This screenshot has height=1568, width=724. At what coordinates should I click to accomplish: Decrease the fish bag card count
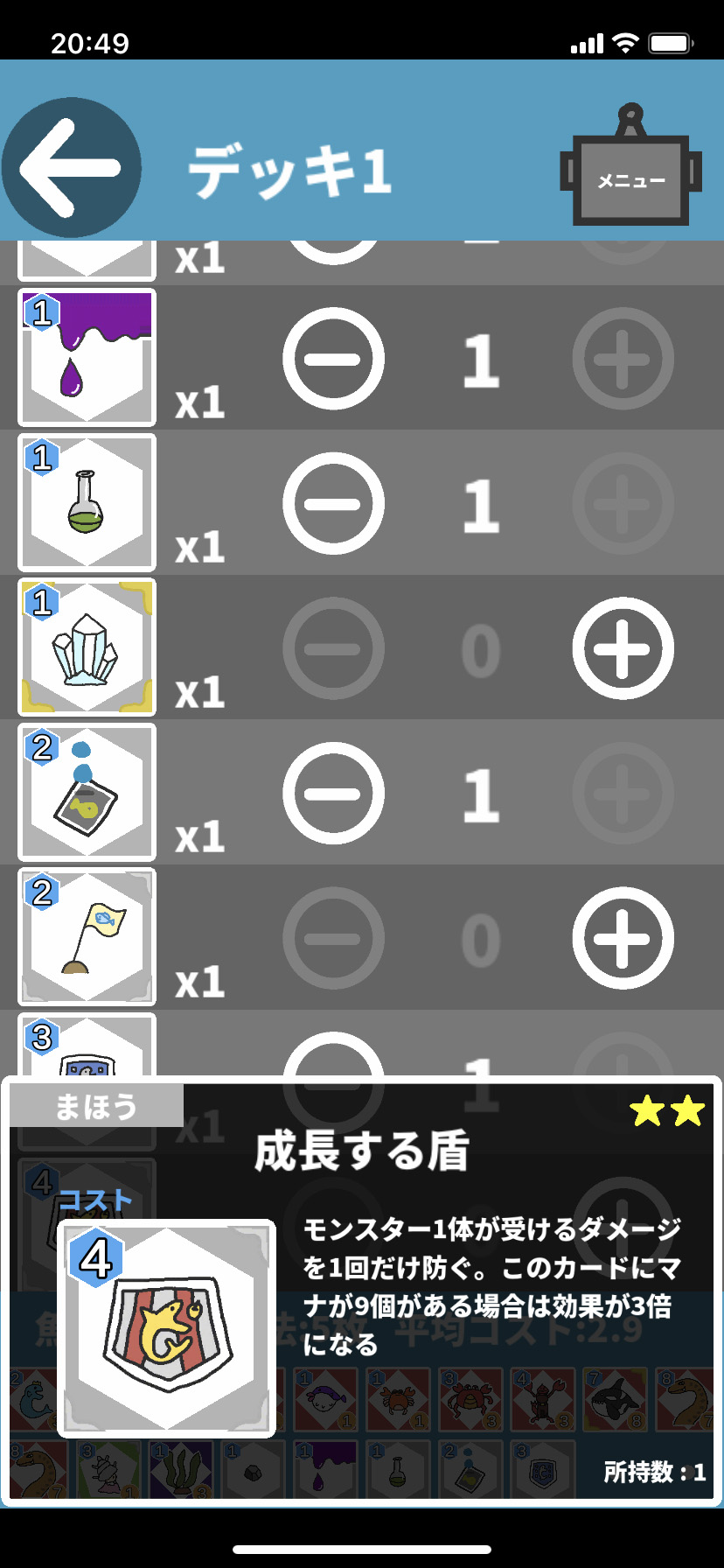pos(333,793)
